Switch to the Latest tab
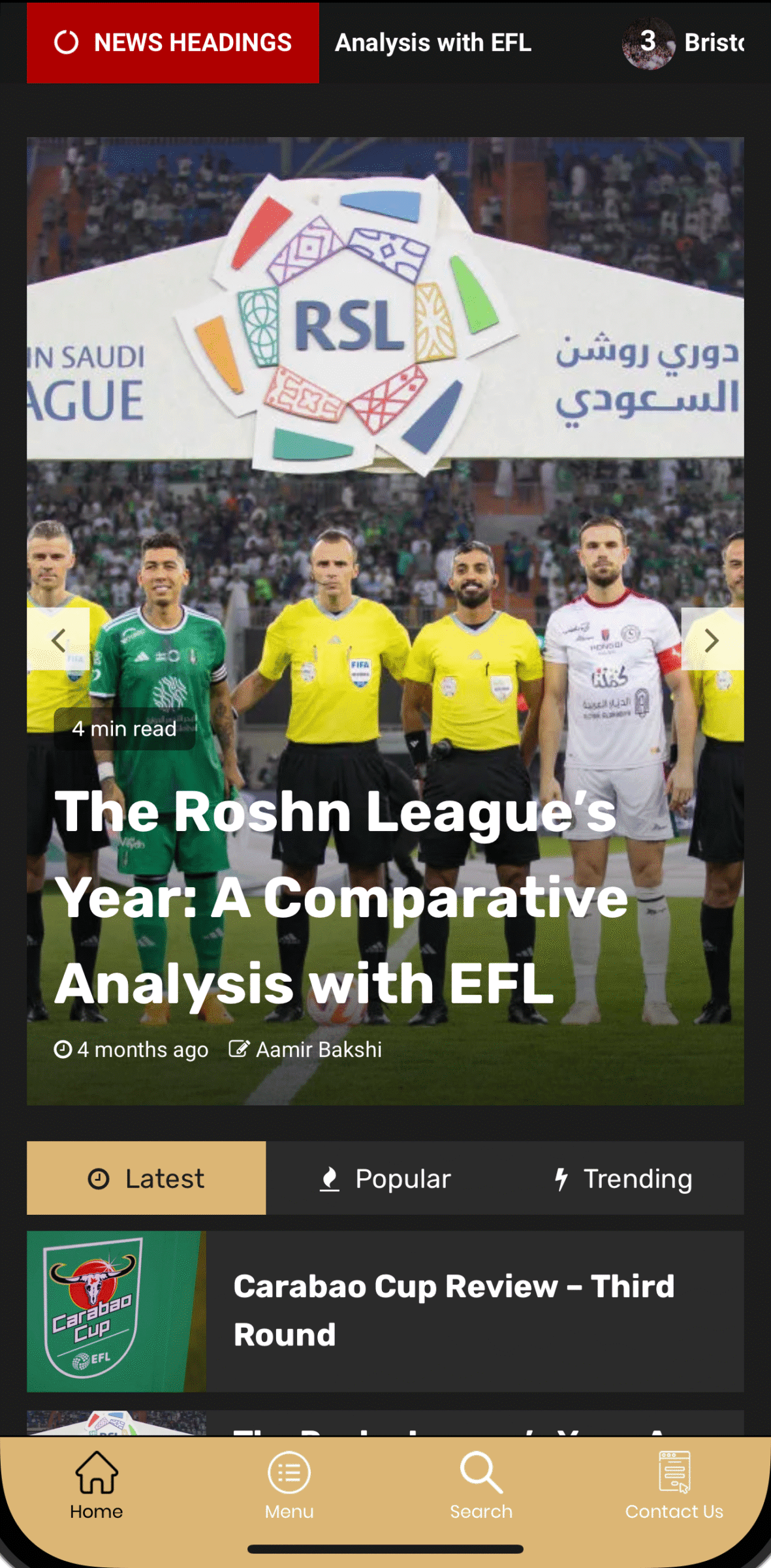The image size is (771, 1568). pyautogui.click(x=147, y=1179)
